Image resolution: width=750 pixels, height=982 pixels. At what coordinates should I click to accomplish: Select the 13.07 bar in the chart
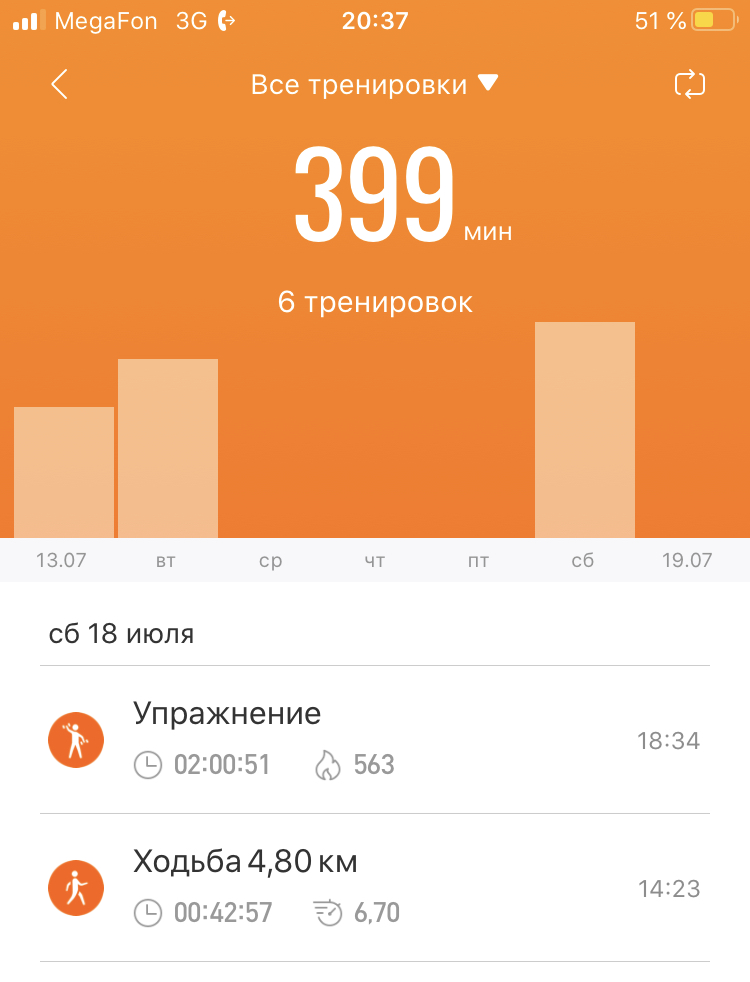pyautogui.click(x=63, y=472)
